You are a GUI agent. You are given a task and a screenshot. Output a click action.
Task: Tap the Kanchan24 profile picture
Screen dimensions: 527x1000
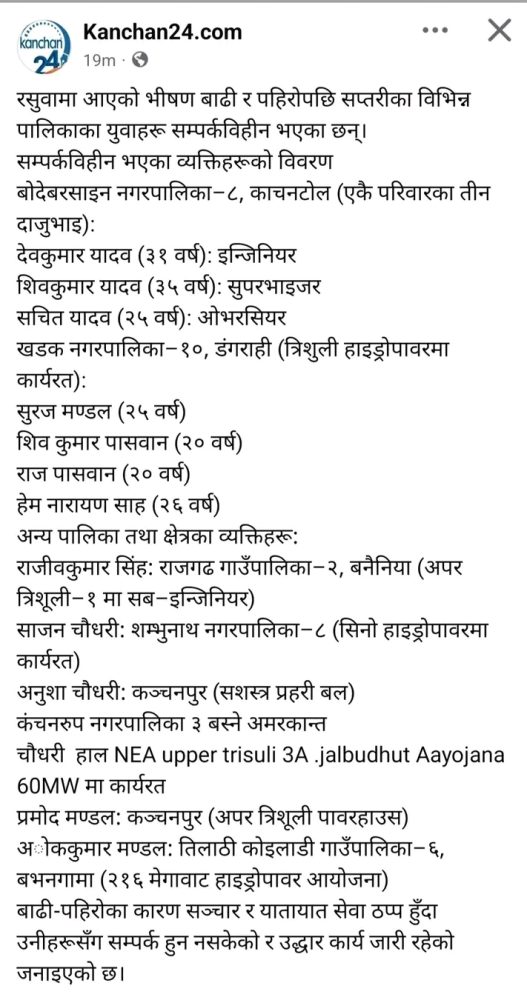coord(43,45)
